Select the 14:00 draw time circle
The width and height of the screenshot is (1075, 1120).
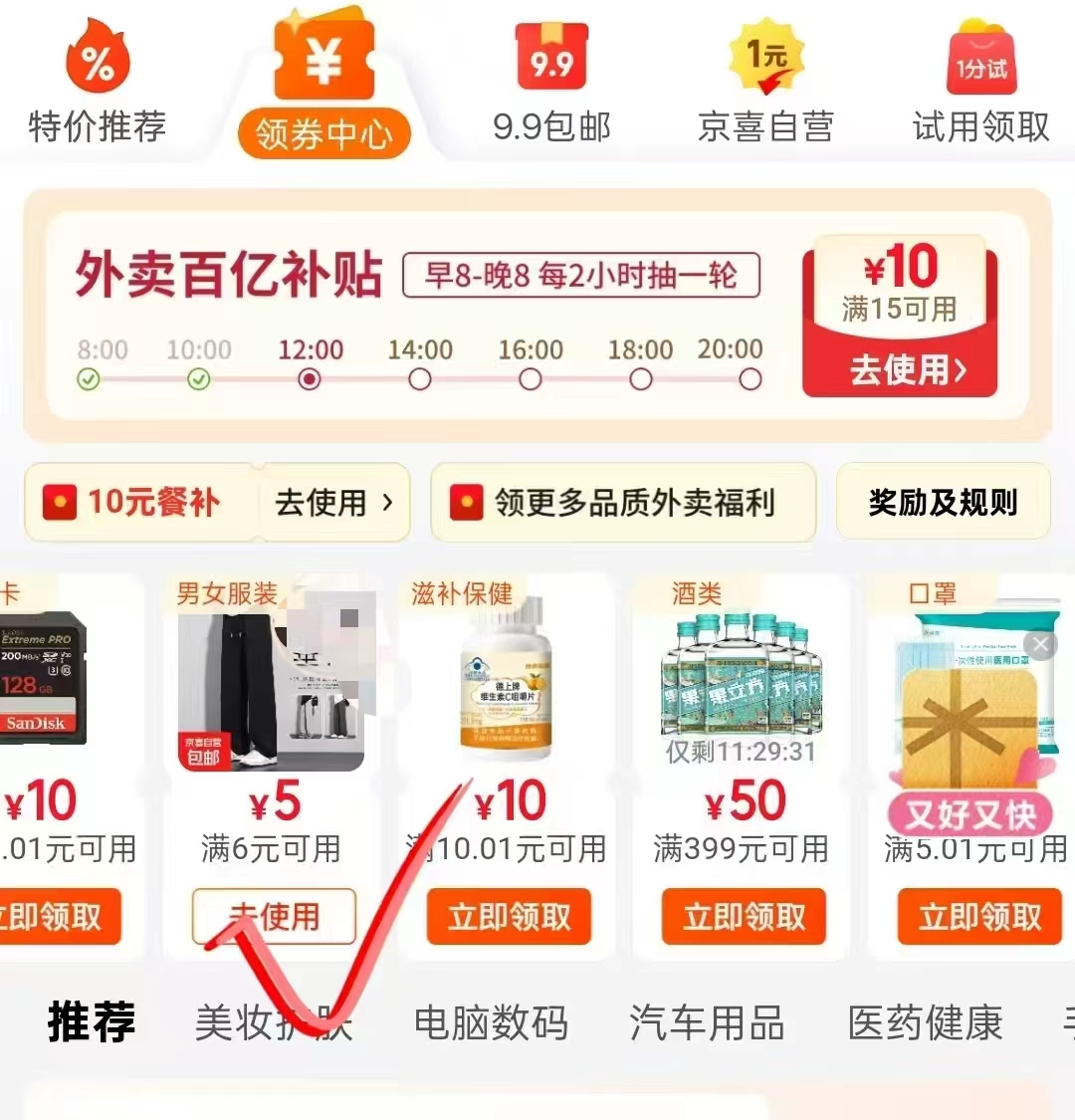419,379
